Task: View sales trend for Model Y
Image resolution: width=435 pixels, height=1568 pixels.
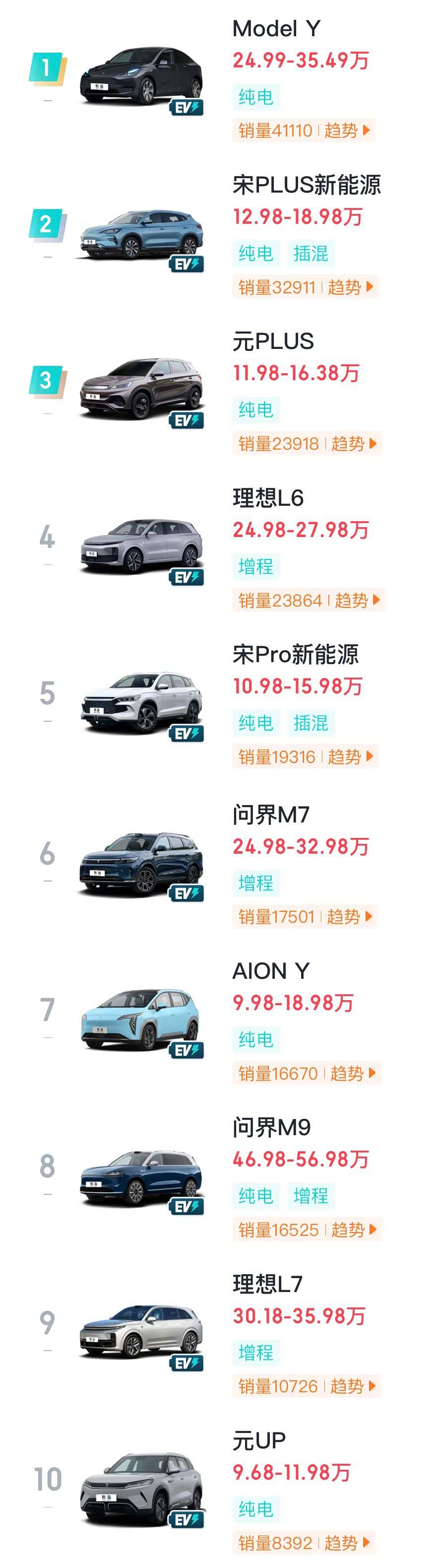Action: click(x=347, y=130)
